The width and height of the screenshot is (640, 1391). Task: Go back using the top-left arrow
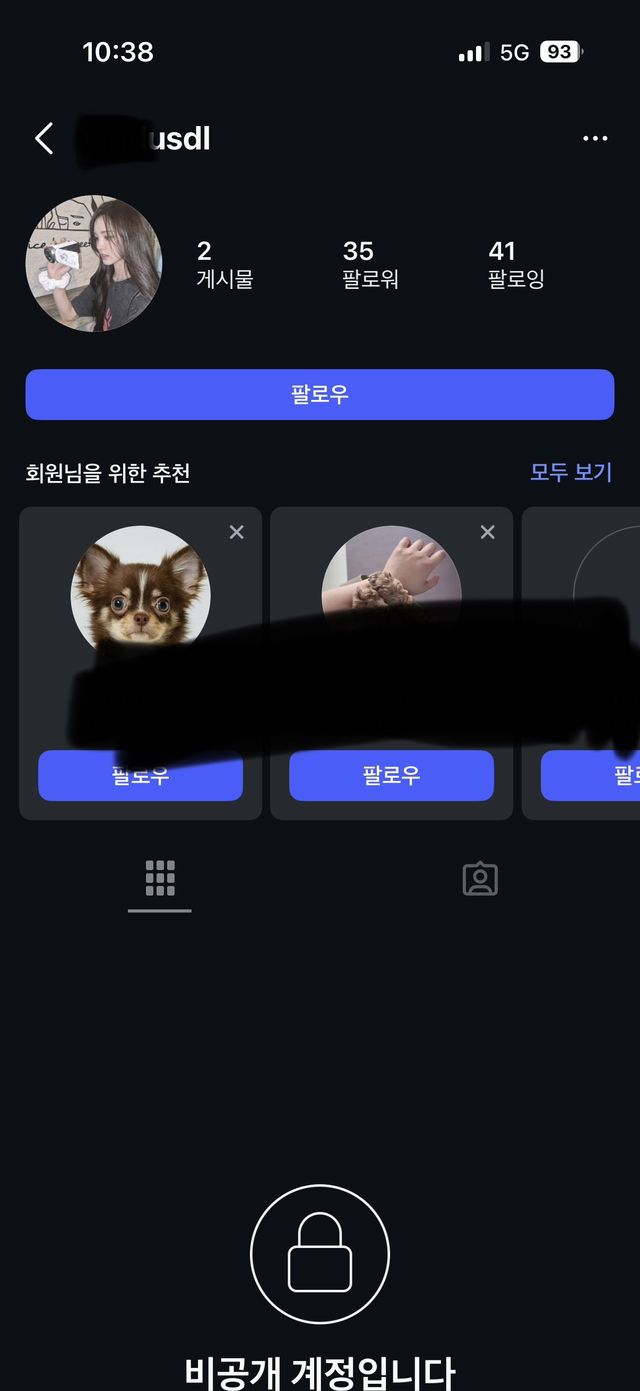(x=43, y=138)
